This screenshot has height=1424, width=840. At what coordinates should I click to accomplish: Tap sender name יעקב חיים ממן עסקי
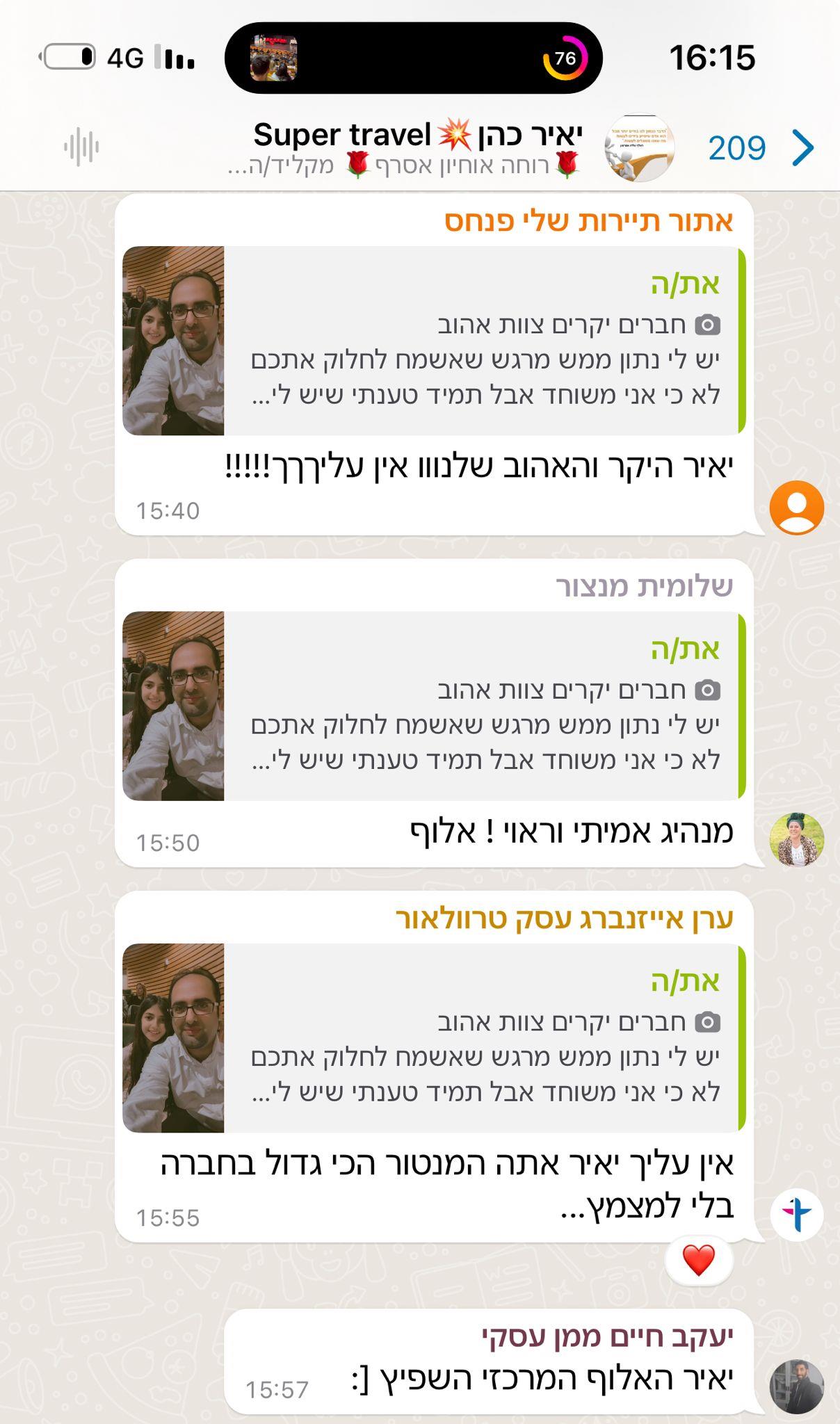(x=608, y=1336)
